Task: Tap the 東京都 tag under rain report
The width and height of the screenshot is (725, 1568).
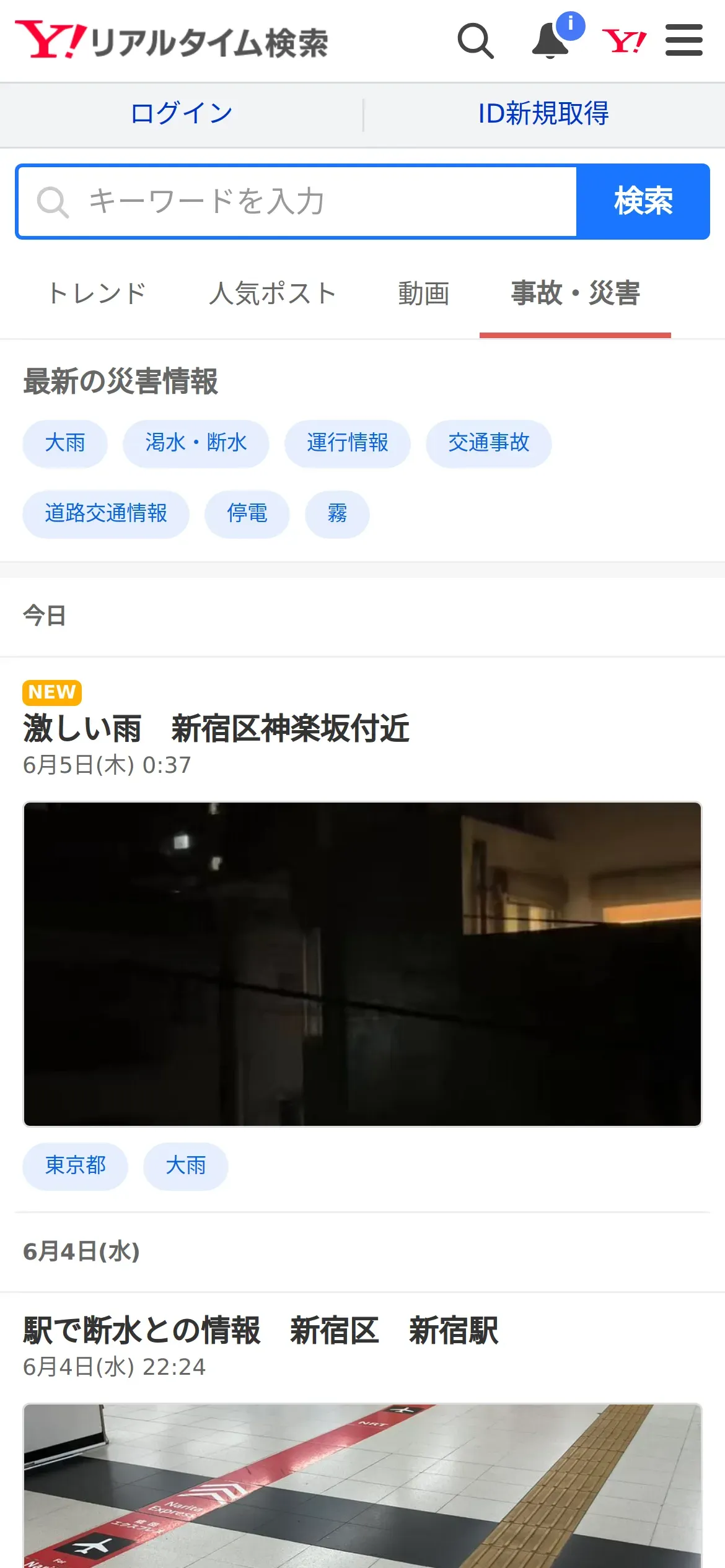Action: [x=76, y=1166]
